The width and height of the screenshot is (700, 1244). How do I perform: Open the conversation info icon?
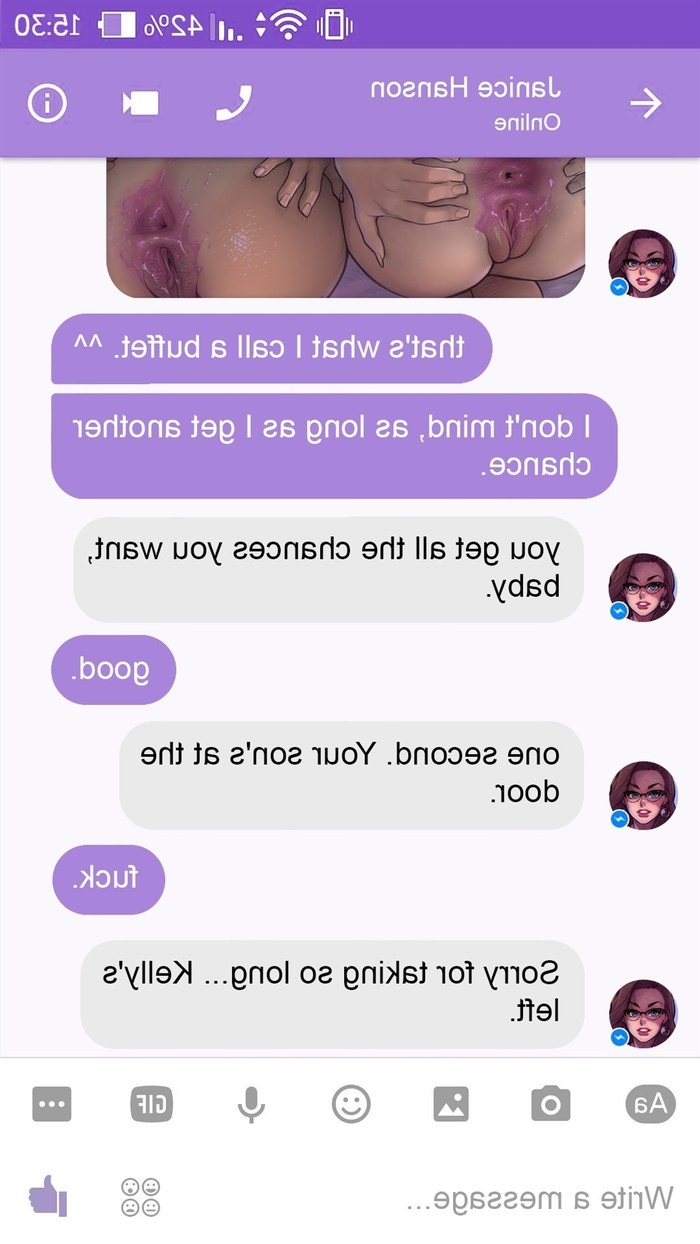(x=47, y=103)
